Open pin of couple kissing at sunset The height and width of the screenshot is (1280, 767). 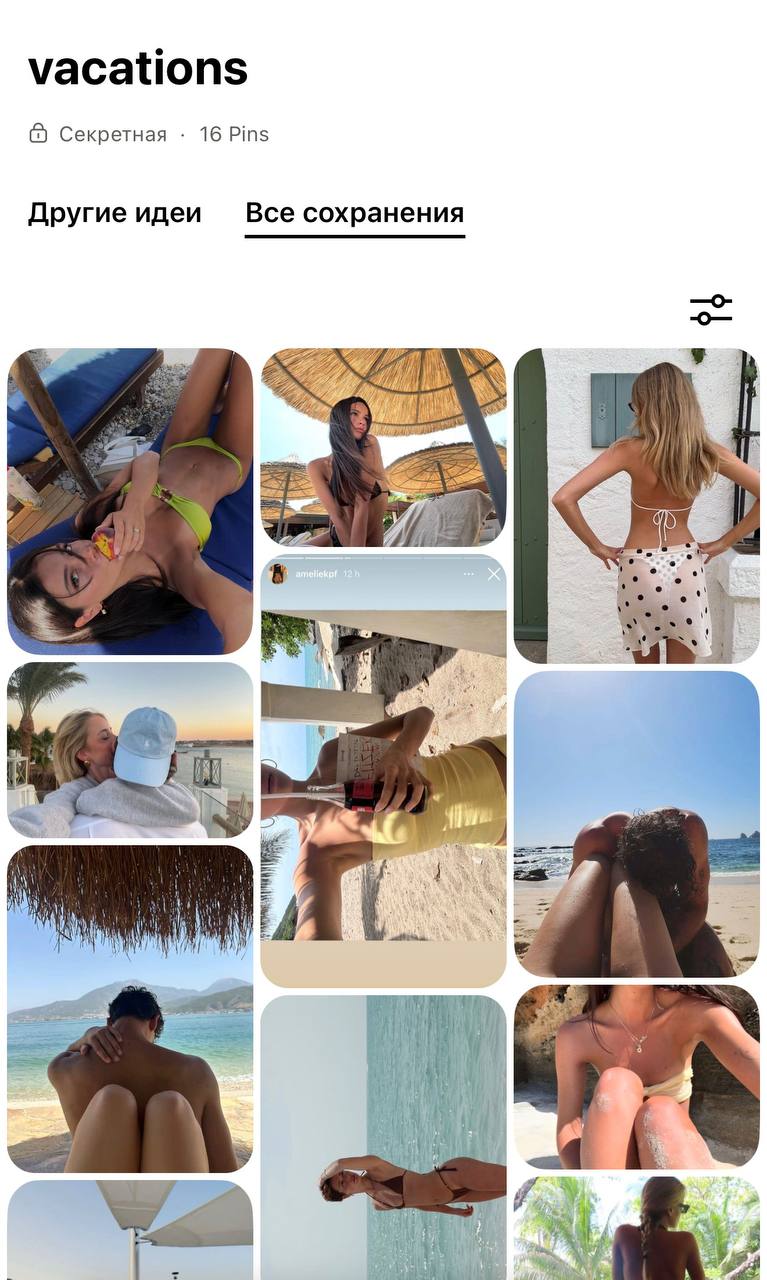coord(130,750)
